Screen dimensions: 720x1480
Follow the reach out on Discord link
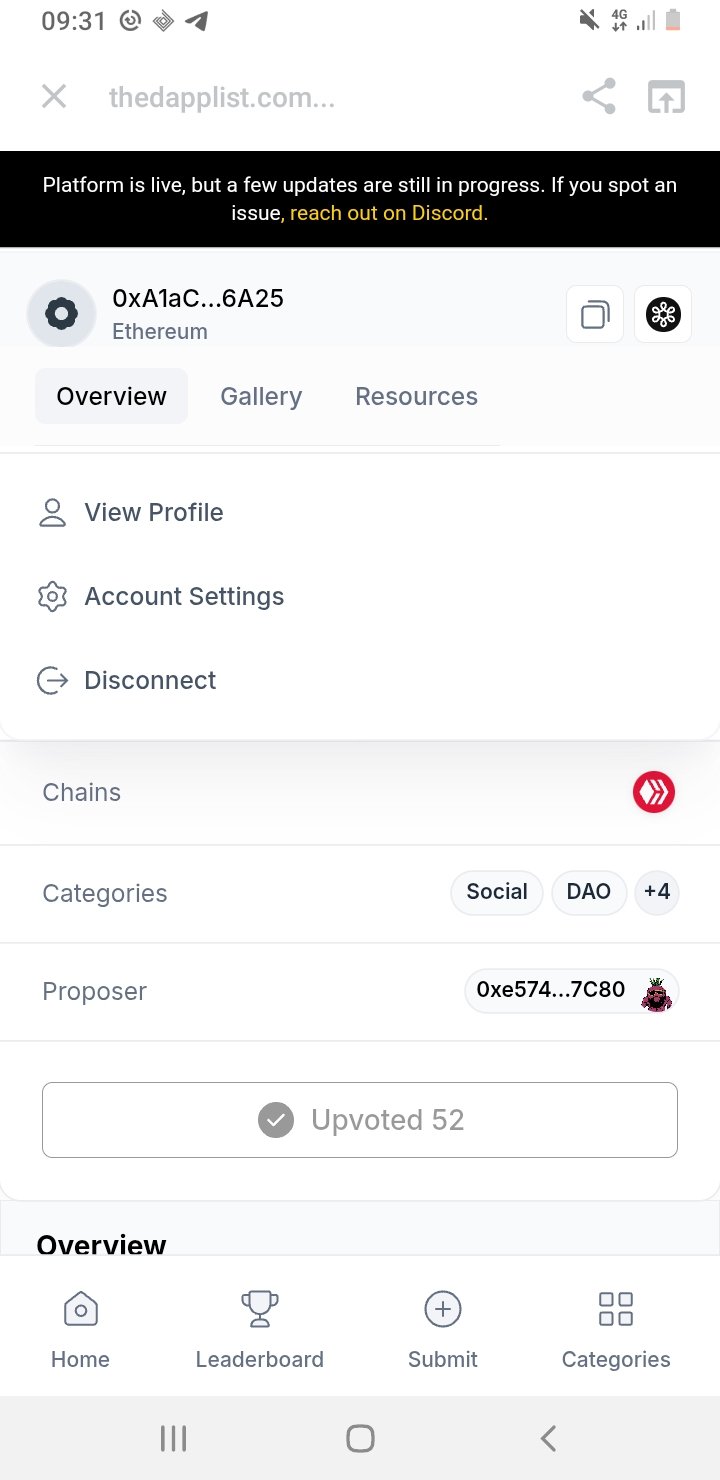(388, 213)
